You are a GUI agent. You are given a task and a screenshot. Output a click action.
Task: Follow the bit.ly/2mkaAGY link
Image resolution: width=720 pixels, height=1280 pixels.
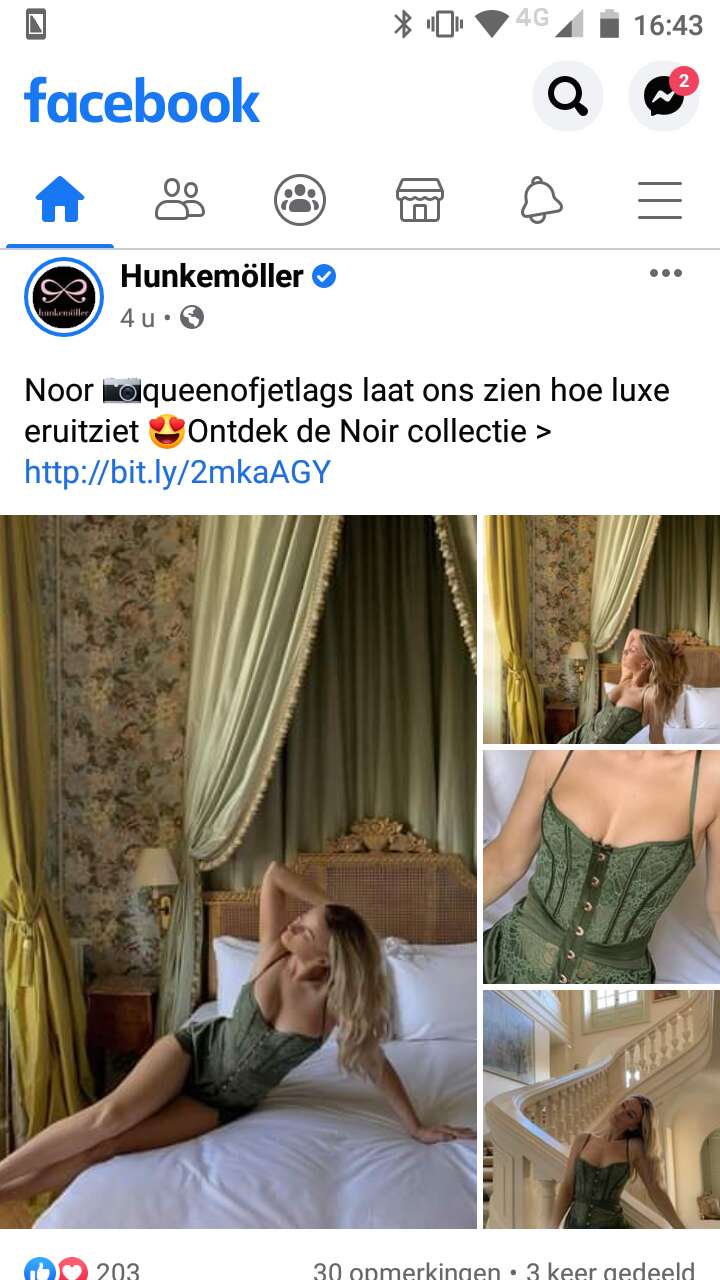tap(177, 472)
